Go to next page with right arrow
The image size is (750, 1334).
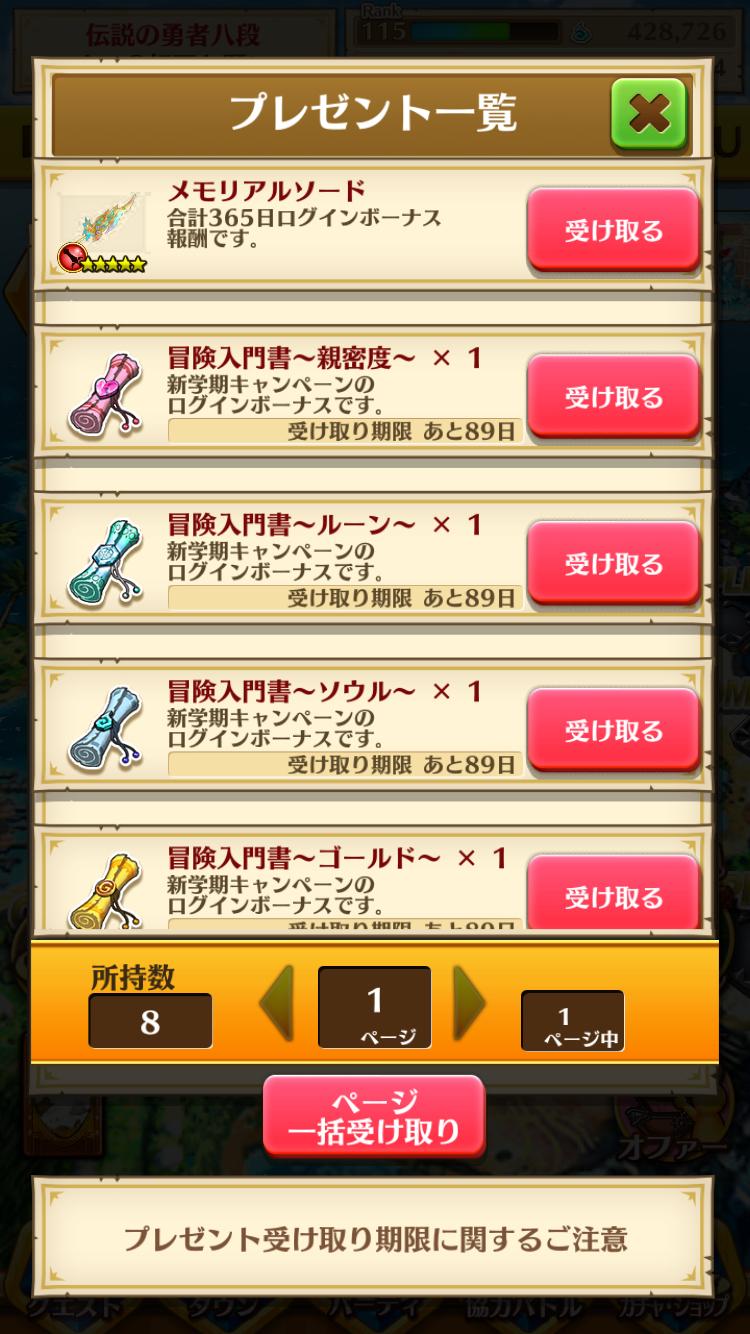(470, 1006)
